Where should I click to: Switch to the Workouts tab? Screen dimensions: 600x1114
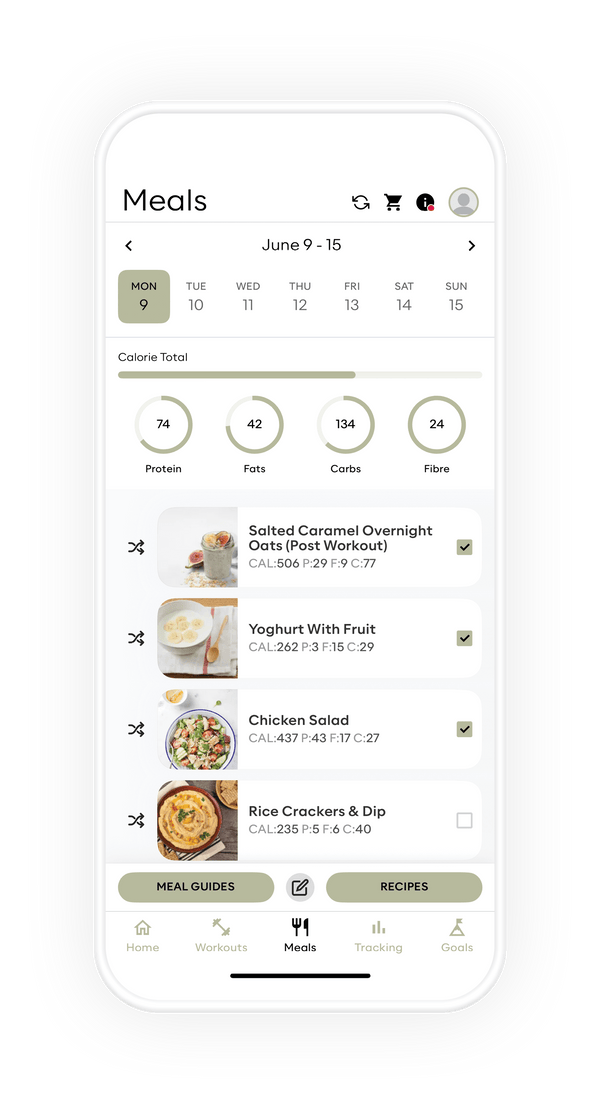pos(221,936)
